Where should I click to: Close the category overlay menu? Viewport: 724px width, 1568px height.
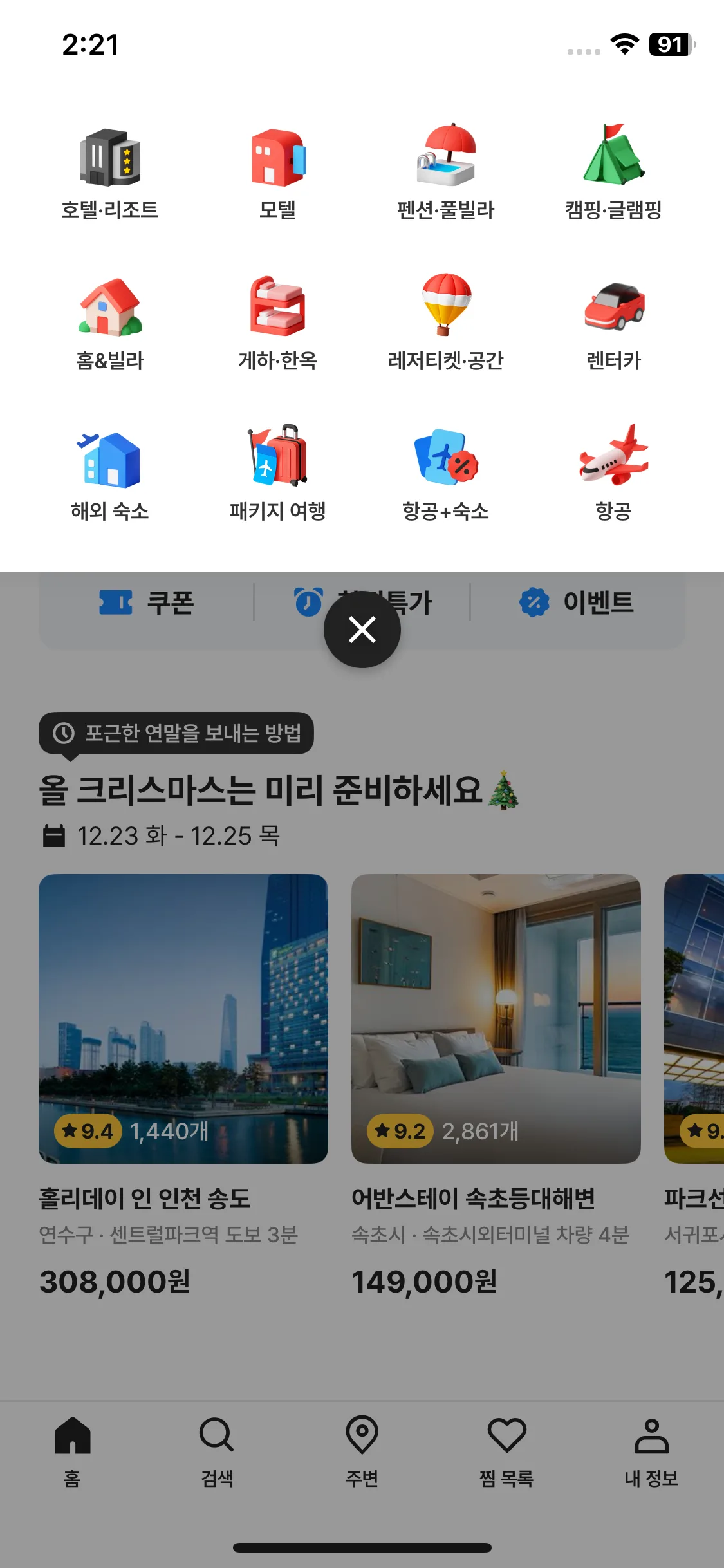coord(362,630)
